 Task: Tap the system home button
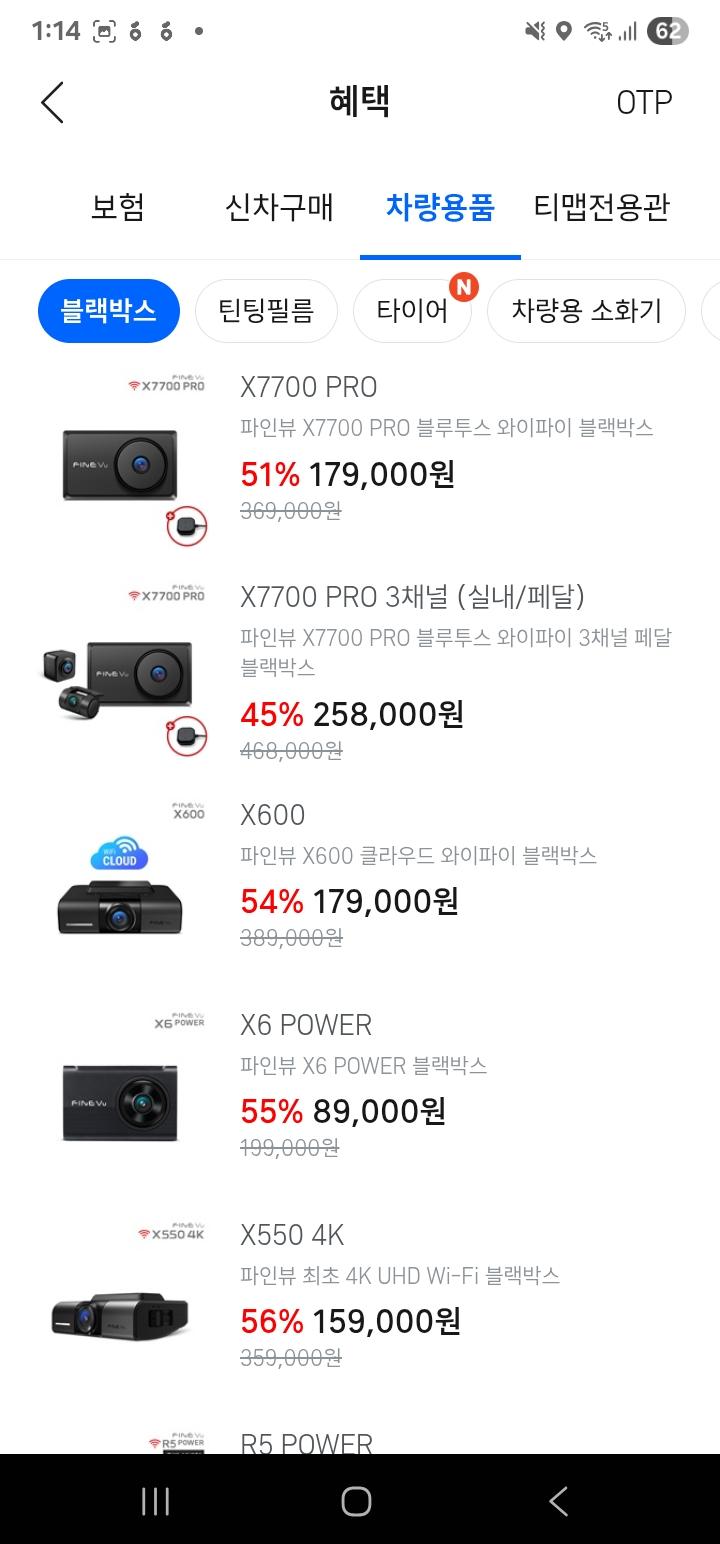tap(356, 1501)
